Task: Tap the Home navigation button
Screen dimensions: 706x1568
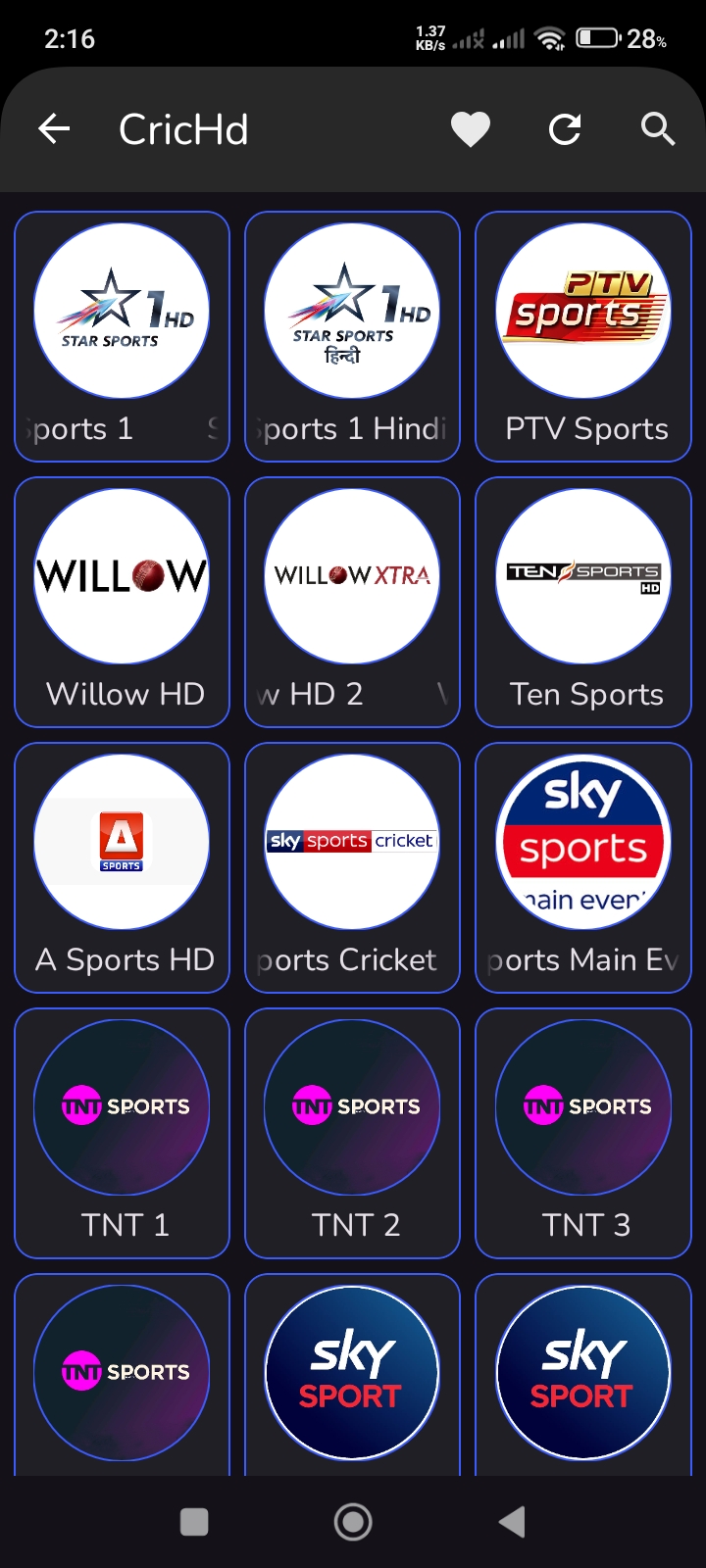Action: [353, 1521]
